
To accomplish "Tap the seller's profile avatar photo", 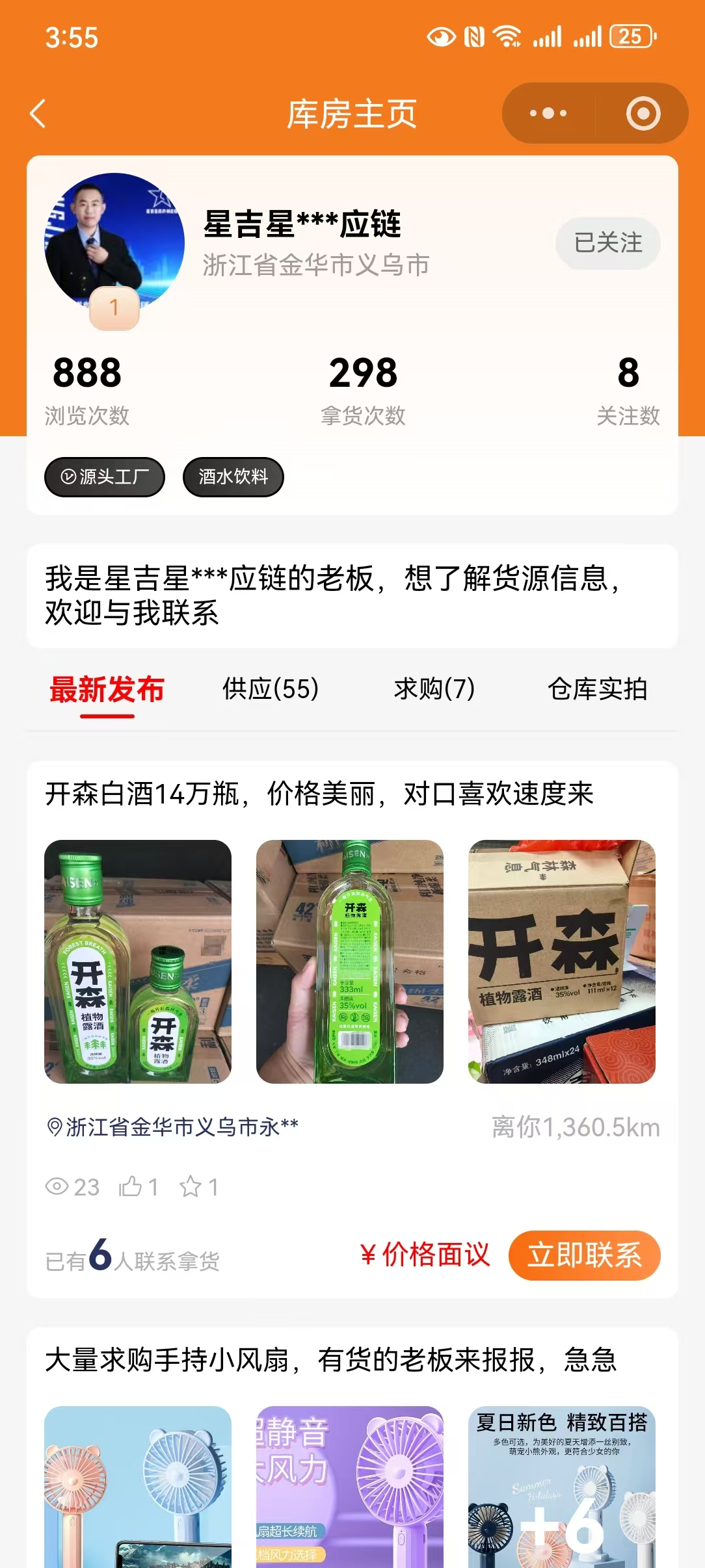I will [114, 244].
